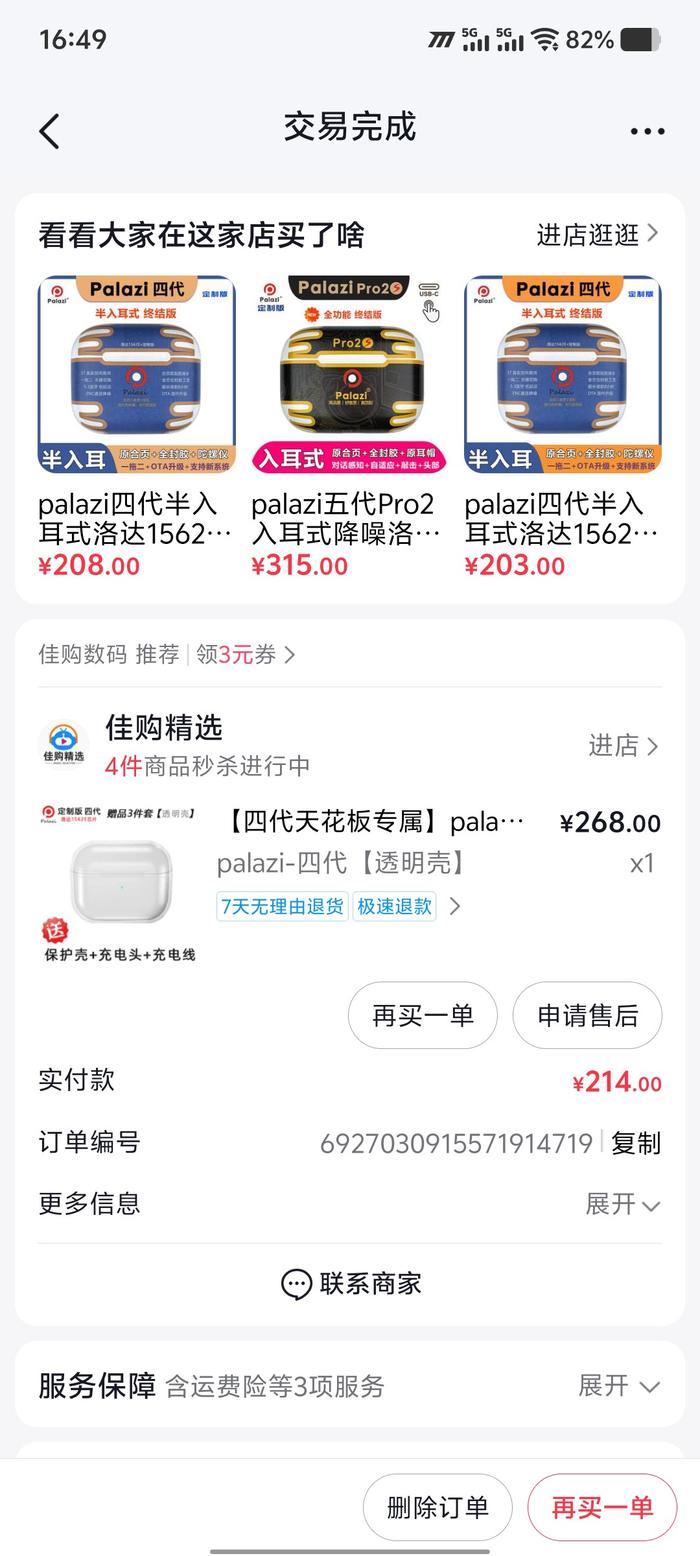
Task: Open the three-dot overflow menu
Action: (x=647, y=131)
